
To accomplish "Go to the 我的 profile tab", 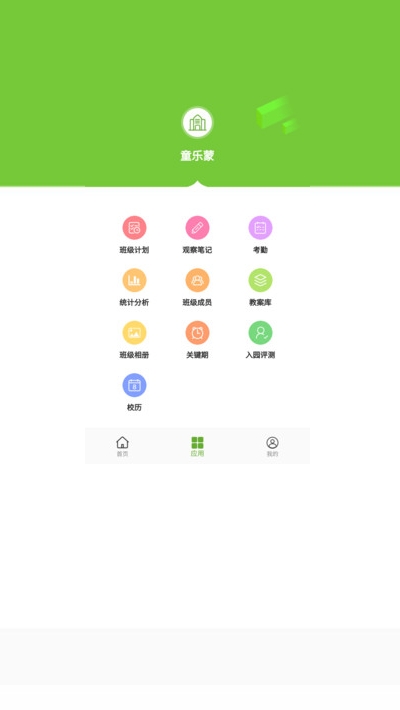I will coord(272,446).
